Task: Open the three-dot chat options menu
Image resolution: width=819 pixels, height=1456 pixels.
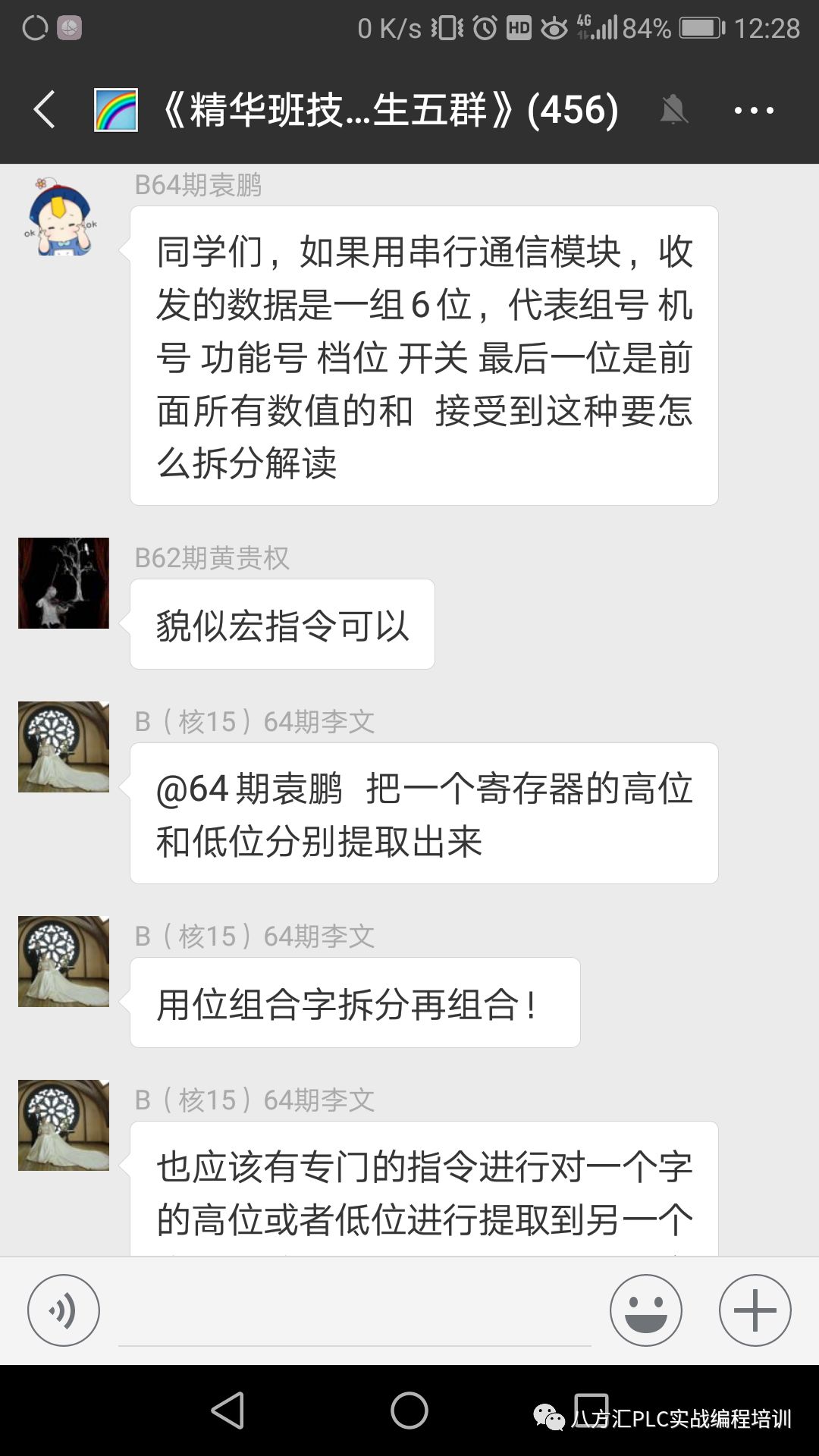Action: point(753,111)
